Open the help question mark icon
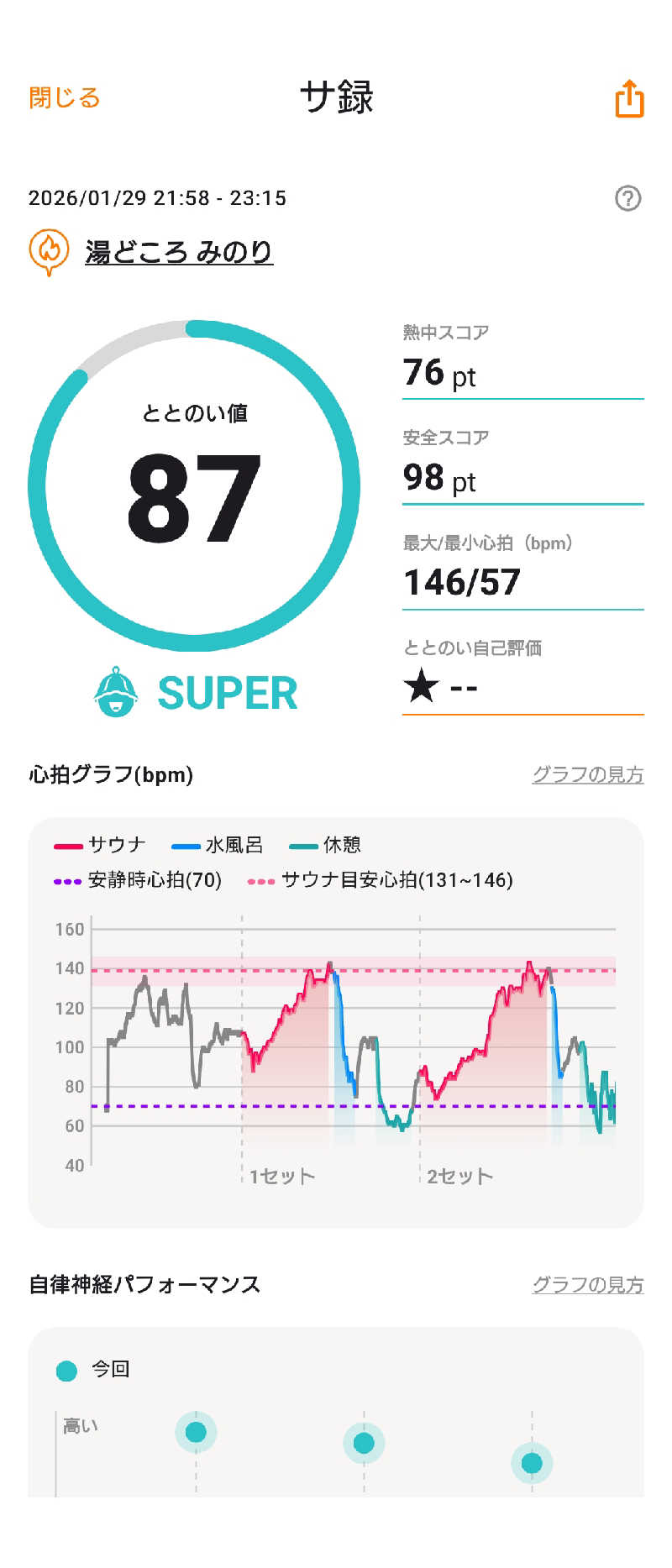672x1568 pixels. click(x=627, y=198)
